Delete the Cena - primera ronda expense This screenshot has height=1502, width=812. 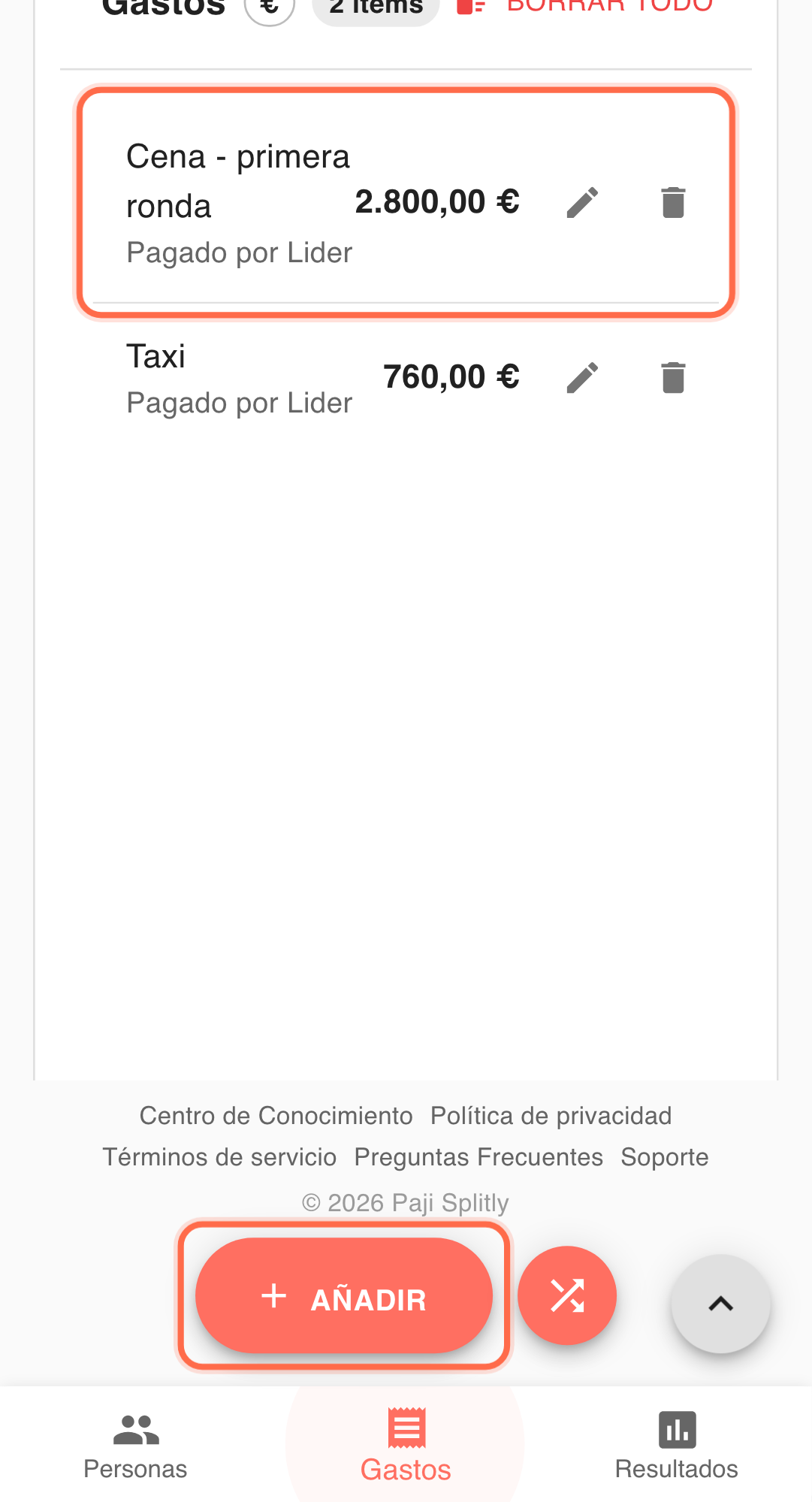(x=673, y=202)
